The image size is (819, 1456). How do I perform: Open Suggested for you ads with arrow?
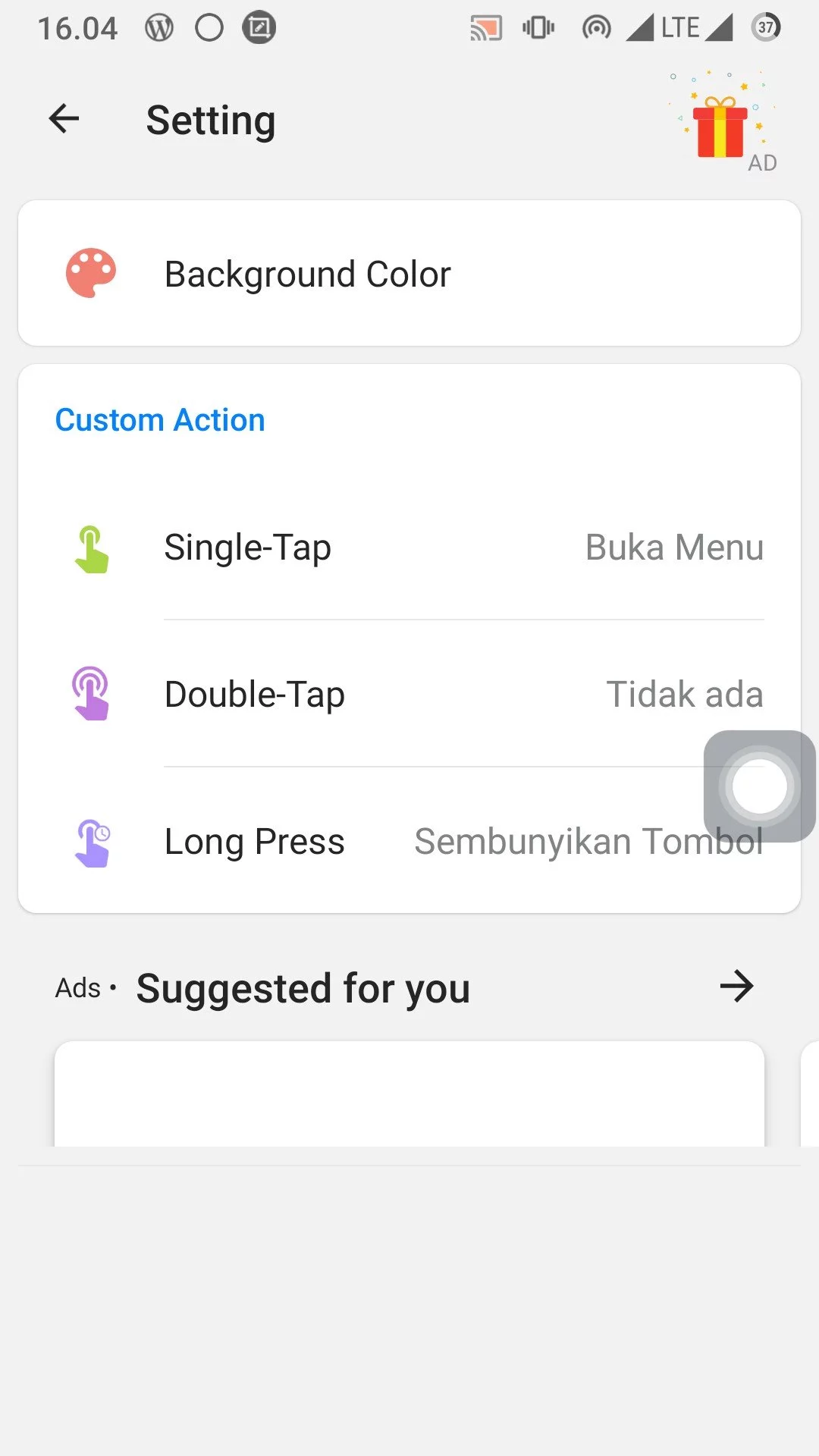point(736,987)
